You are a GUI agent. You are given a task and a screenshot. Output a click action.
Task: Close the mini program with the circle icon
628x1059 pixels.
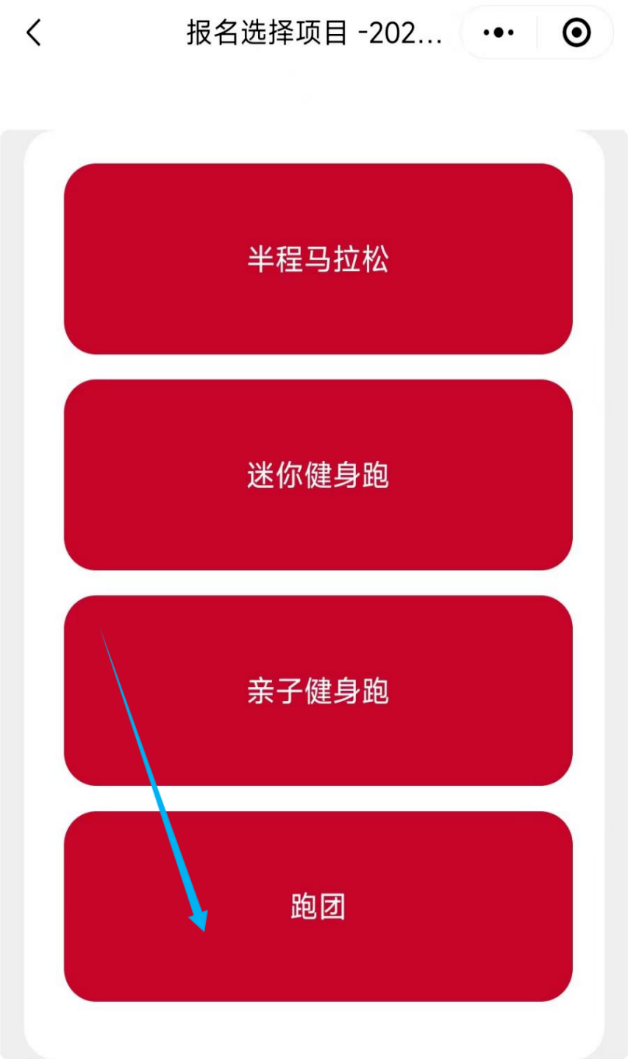[576, 33]
